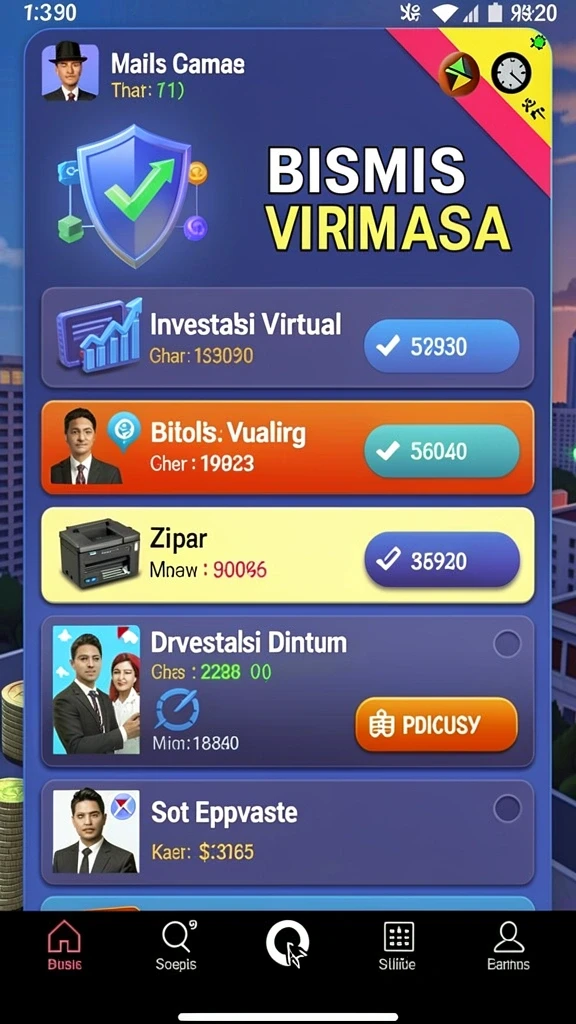Viewport: 576px width, 1024px height.
Task: Open the Investalsi Virtual card
Action: [x=287, y=338]
